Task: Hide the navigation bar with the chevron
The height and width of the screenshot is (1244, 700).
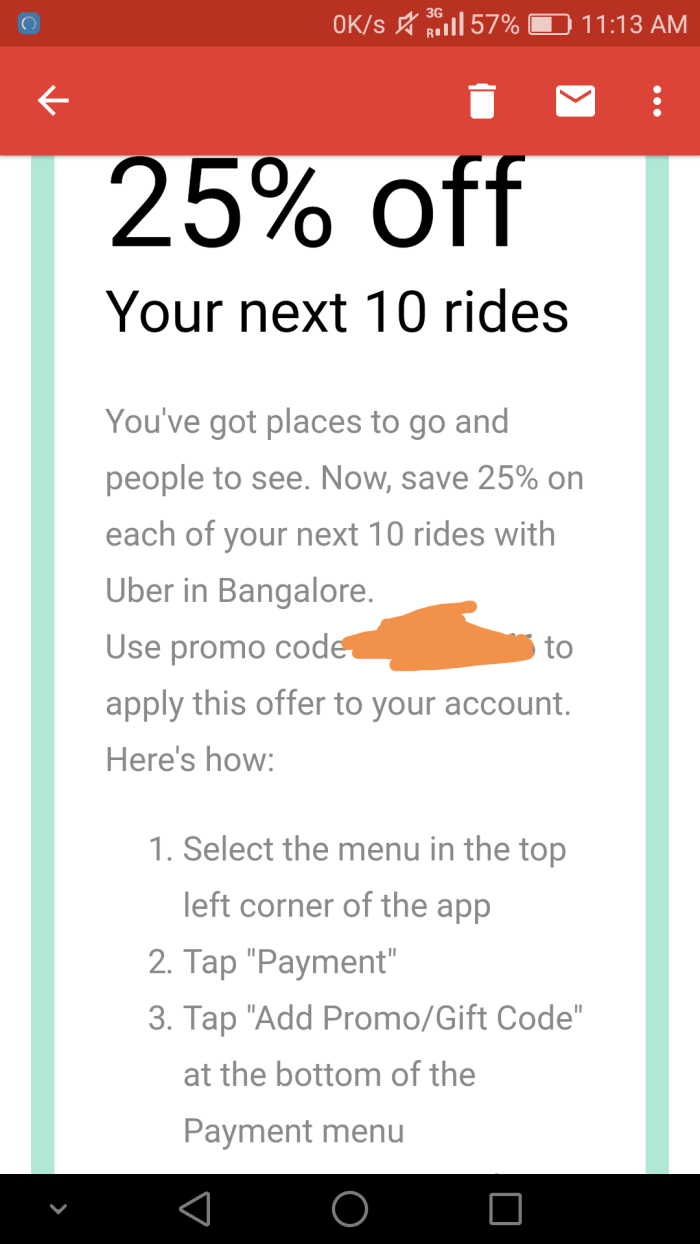Action: coord(58,1209)
